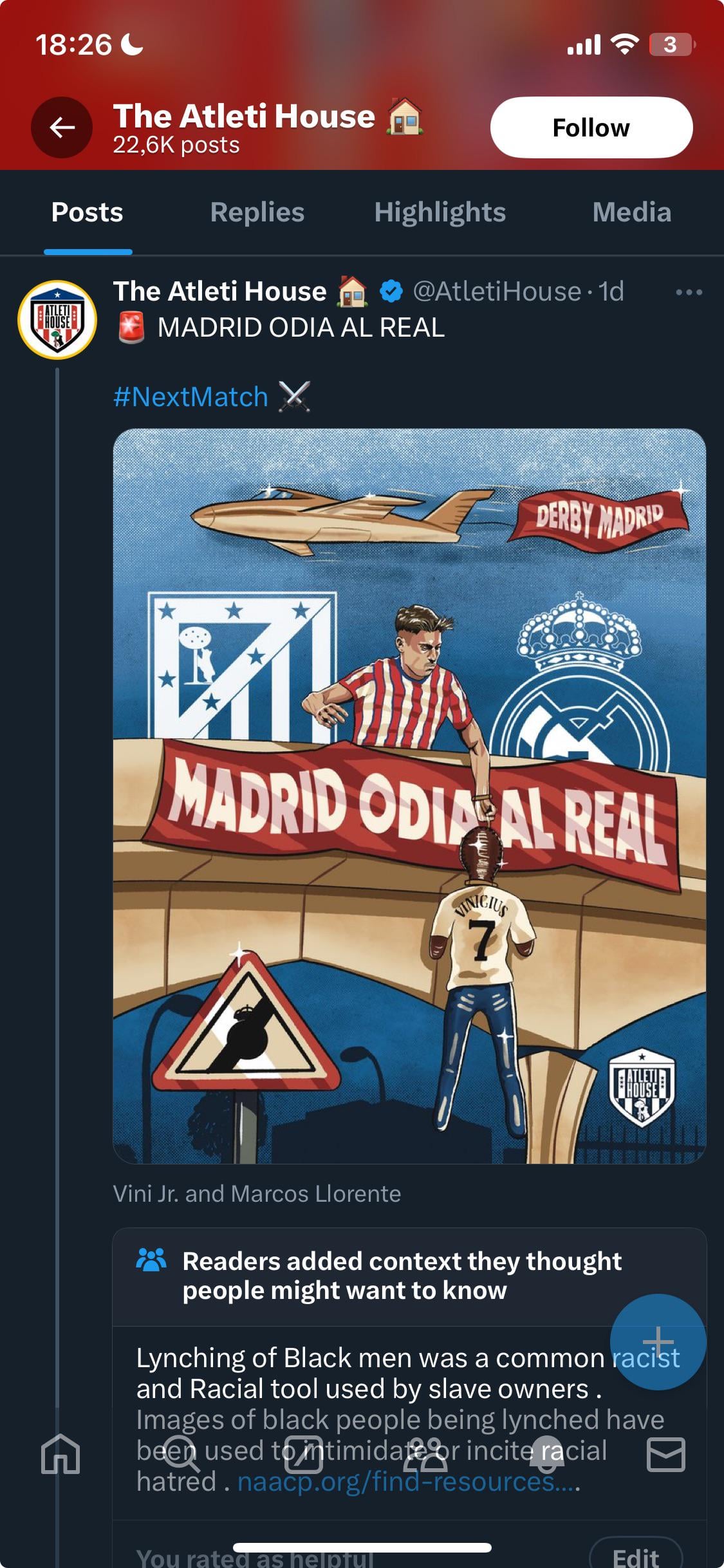Image resolution: width=724 pixels, height=1568 pixels.
Task: Select the Posts tab
Action: (x=88, y=212)
